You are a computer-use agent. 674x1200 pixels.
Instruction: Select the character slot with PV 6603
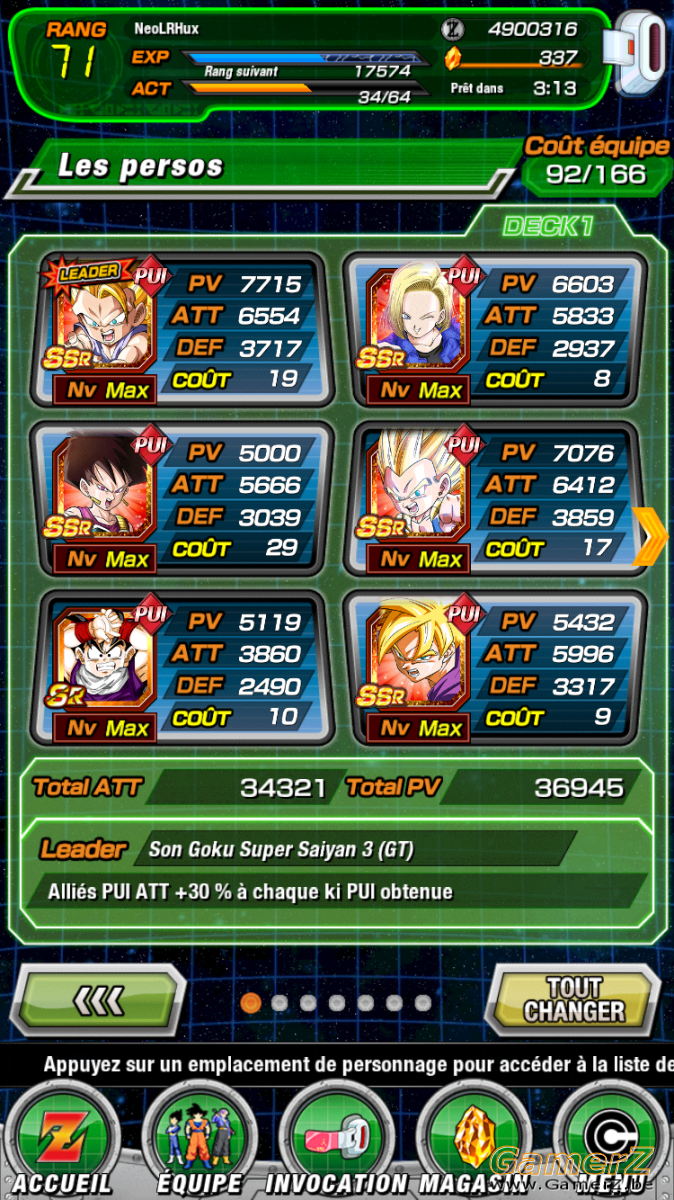(494, 330)
